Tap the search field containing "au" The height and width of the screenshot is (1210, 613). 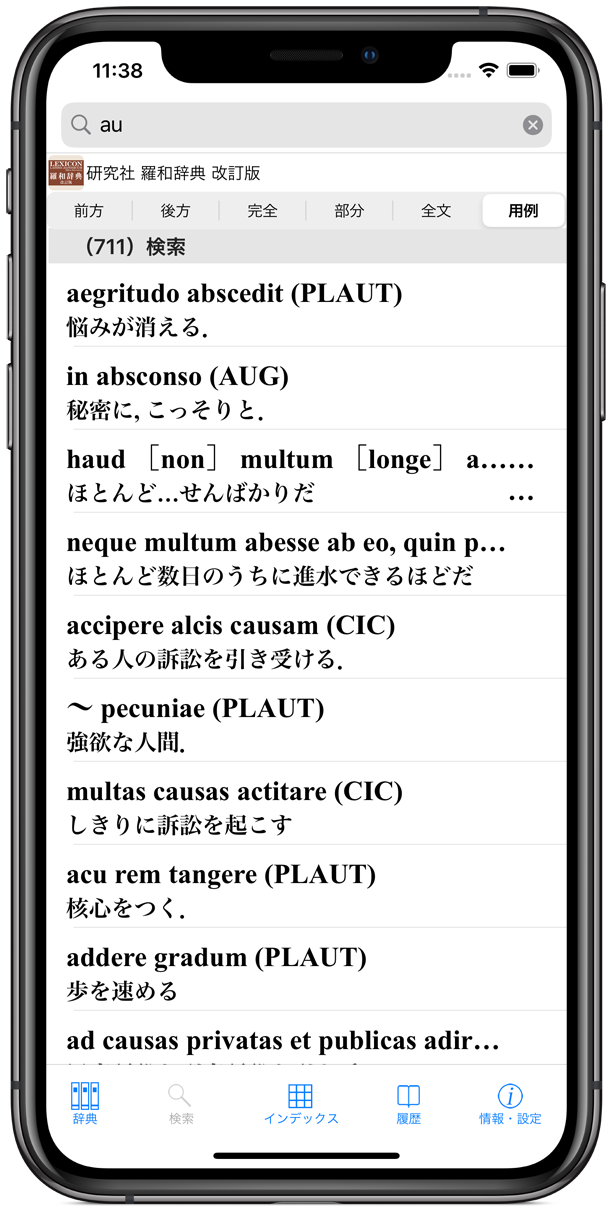300,125
